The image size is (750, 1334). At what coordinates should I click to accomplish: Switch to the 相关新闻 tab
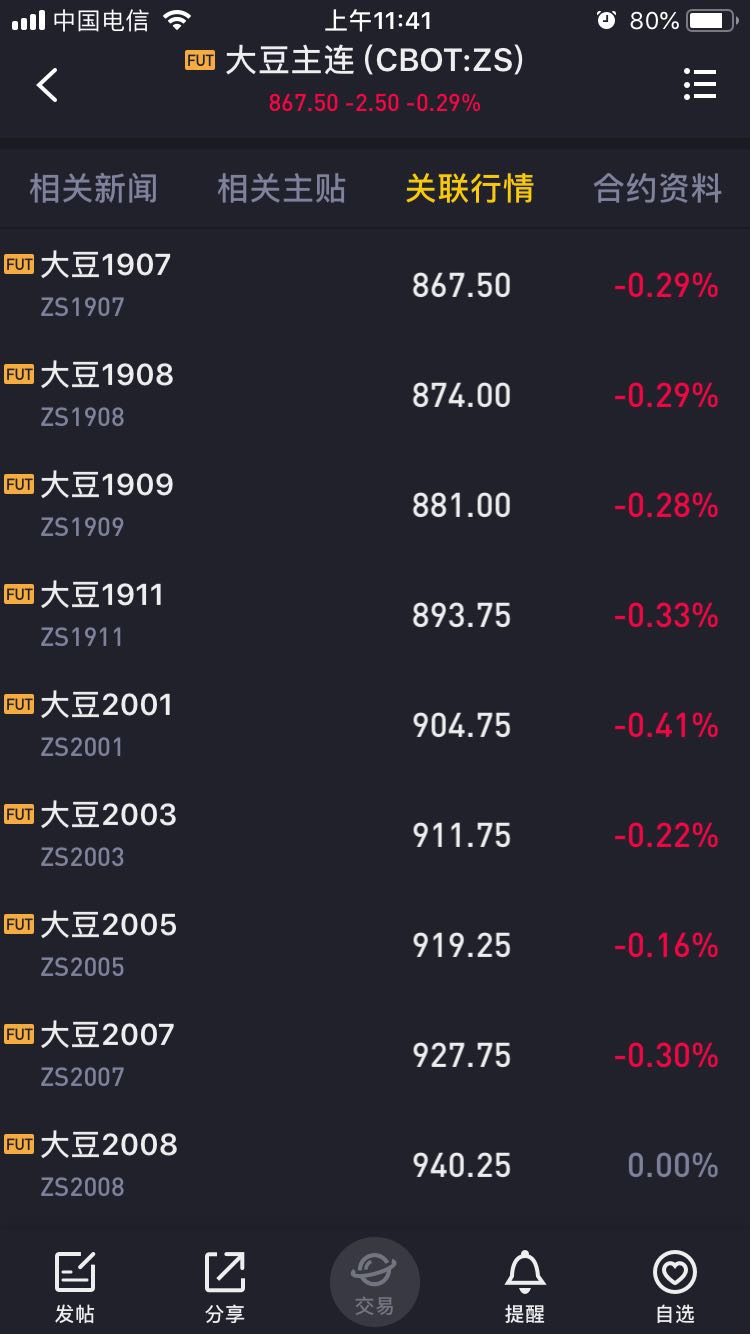(x=94, y=188)
